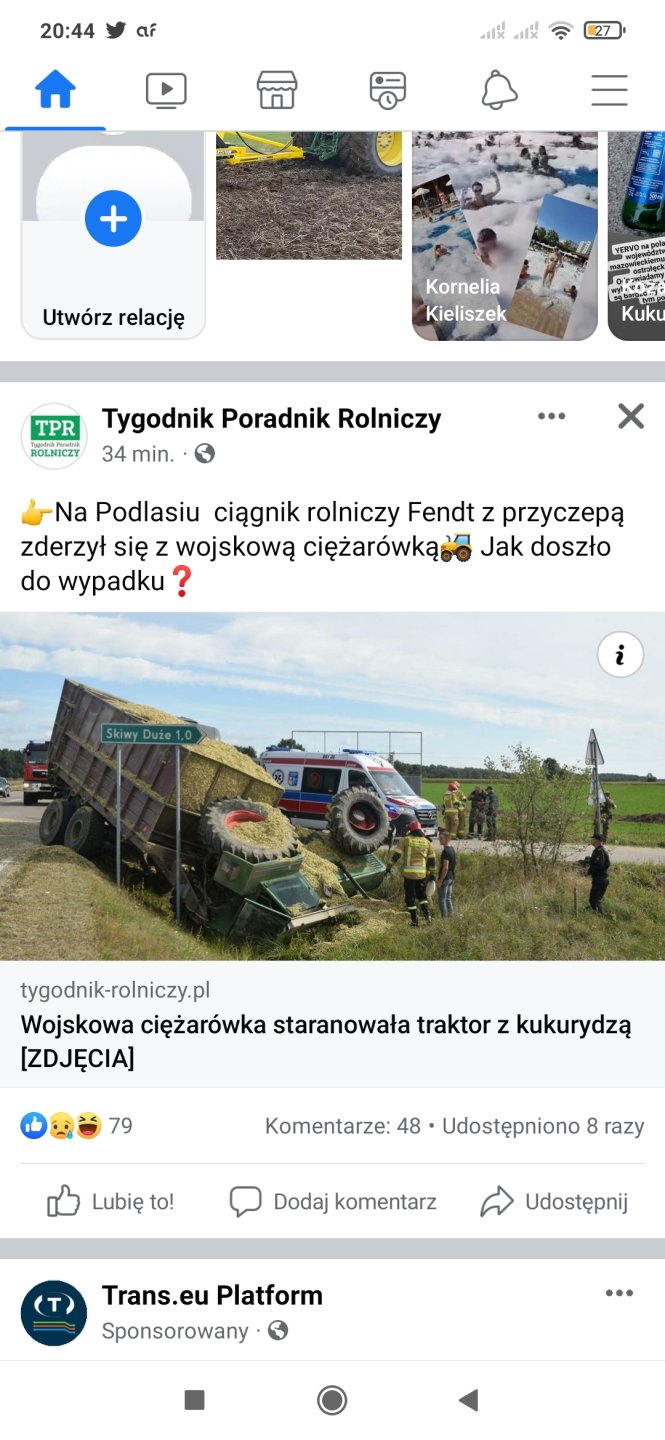Open the 48 comments

coord(343,1126)
